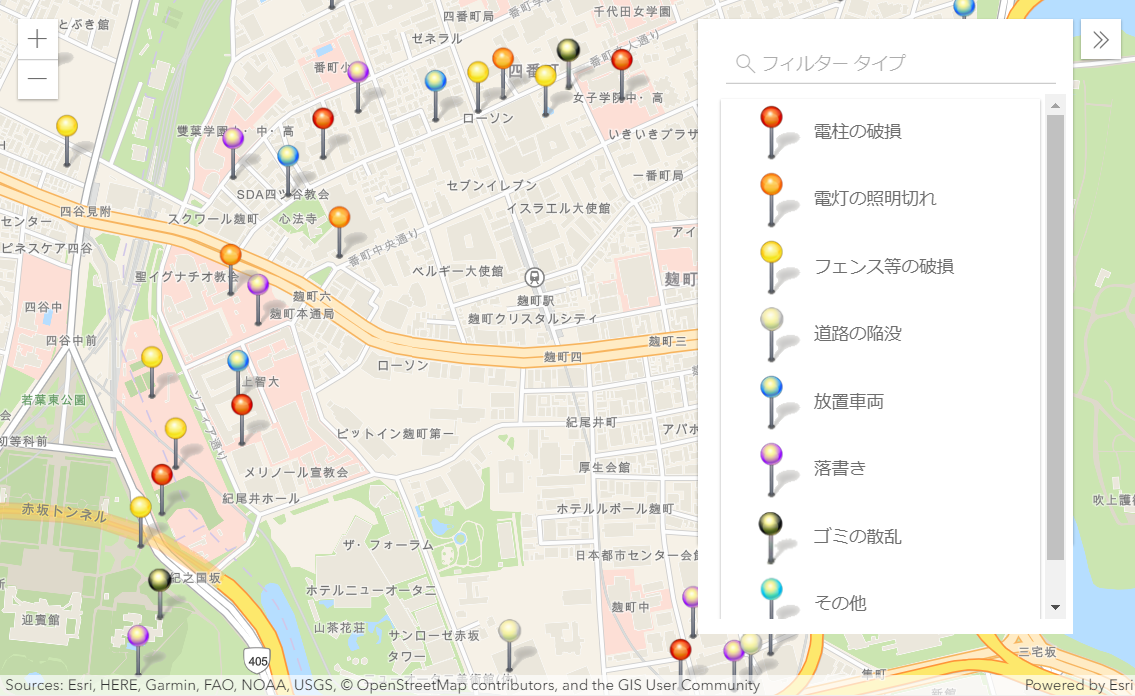Open the yellow pin near 若葉東公園
This screenshot has width=1135, height=696.
[x=152, y=372]
